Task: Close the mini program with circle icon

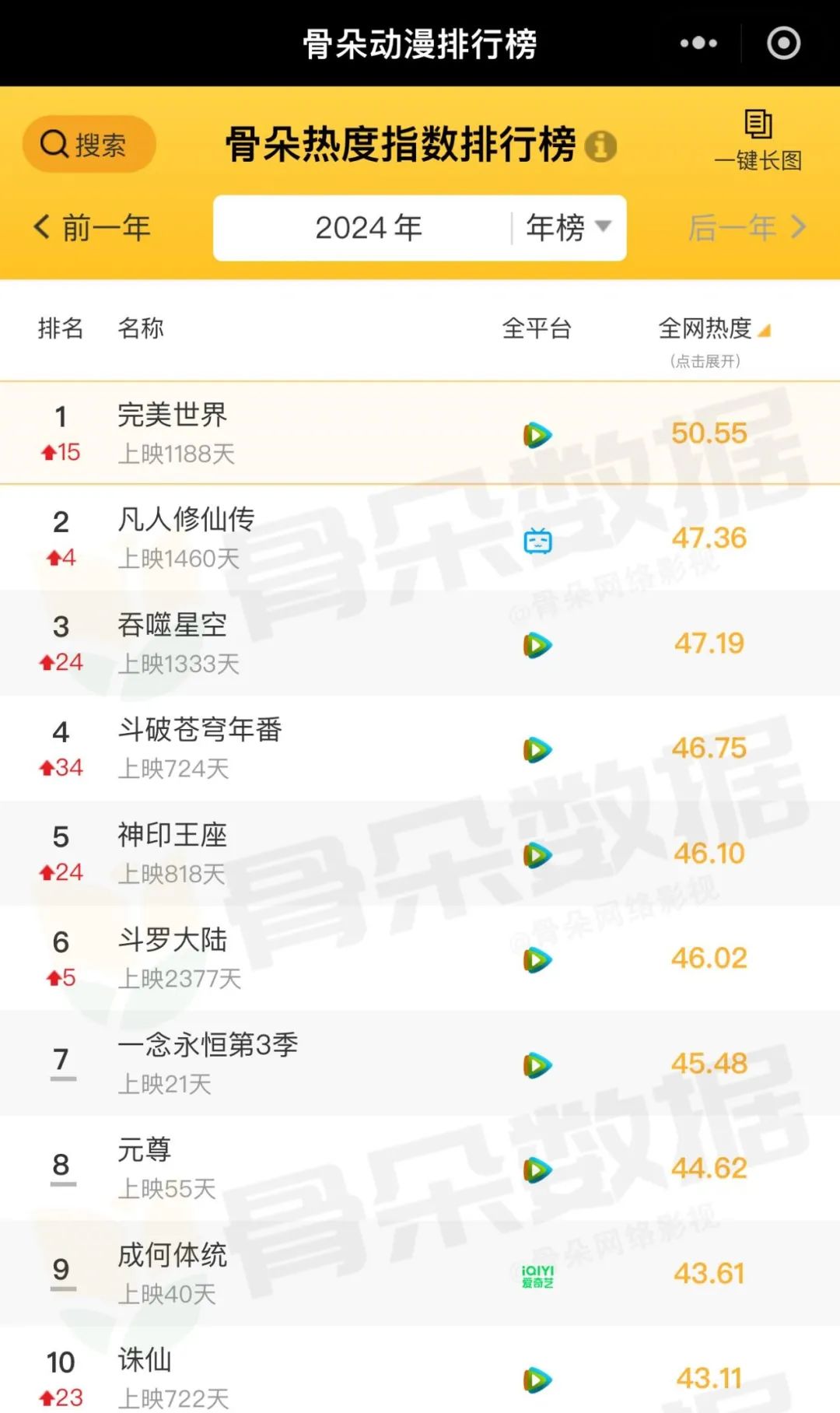Action: pos(783,44)
